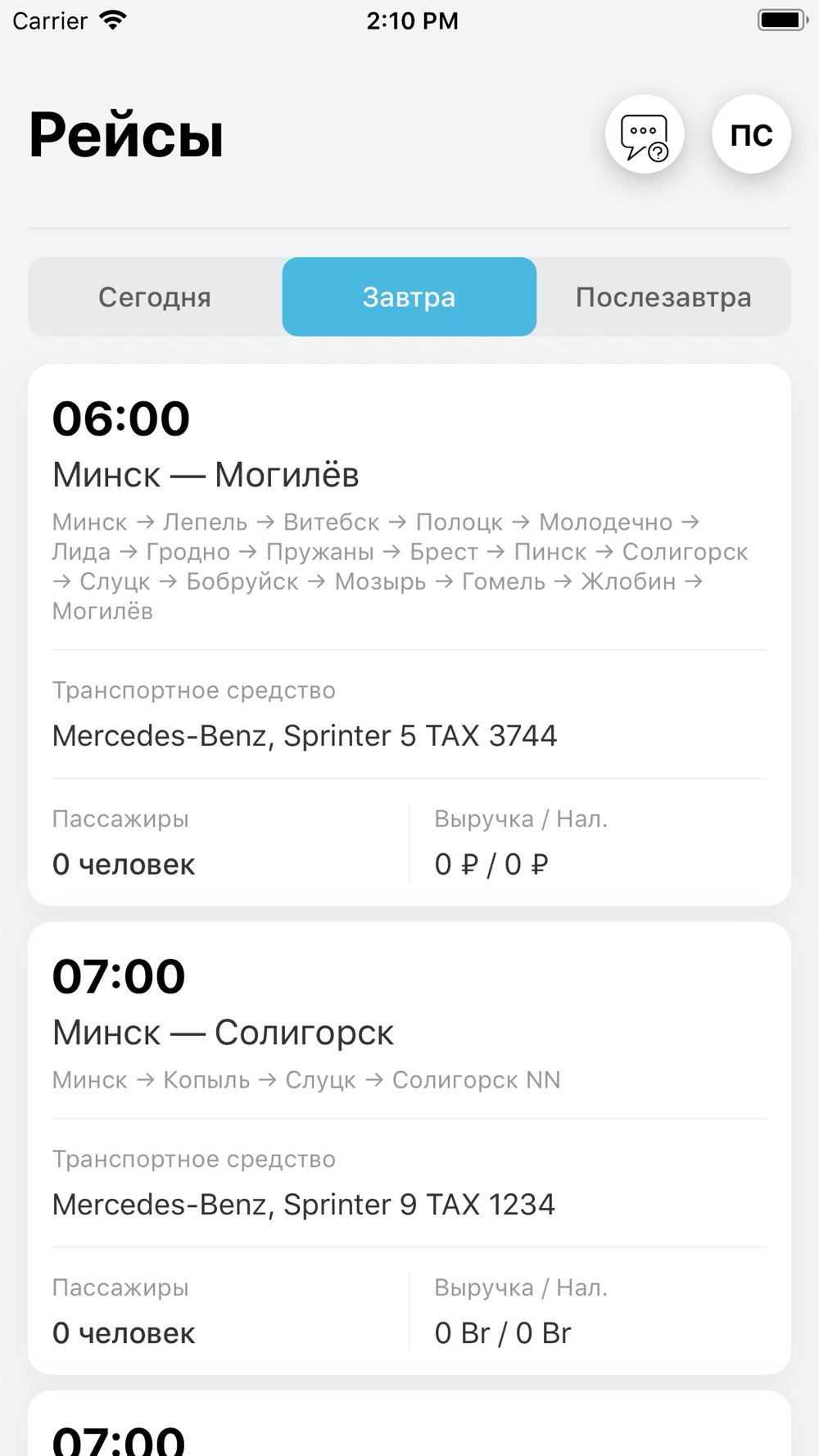Select the Завтра tab
The image size is (819, 1456).
coord(409,297)
